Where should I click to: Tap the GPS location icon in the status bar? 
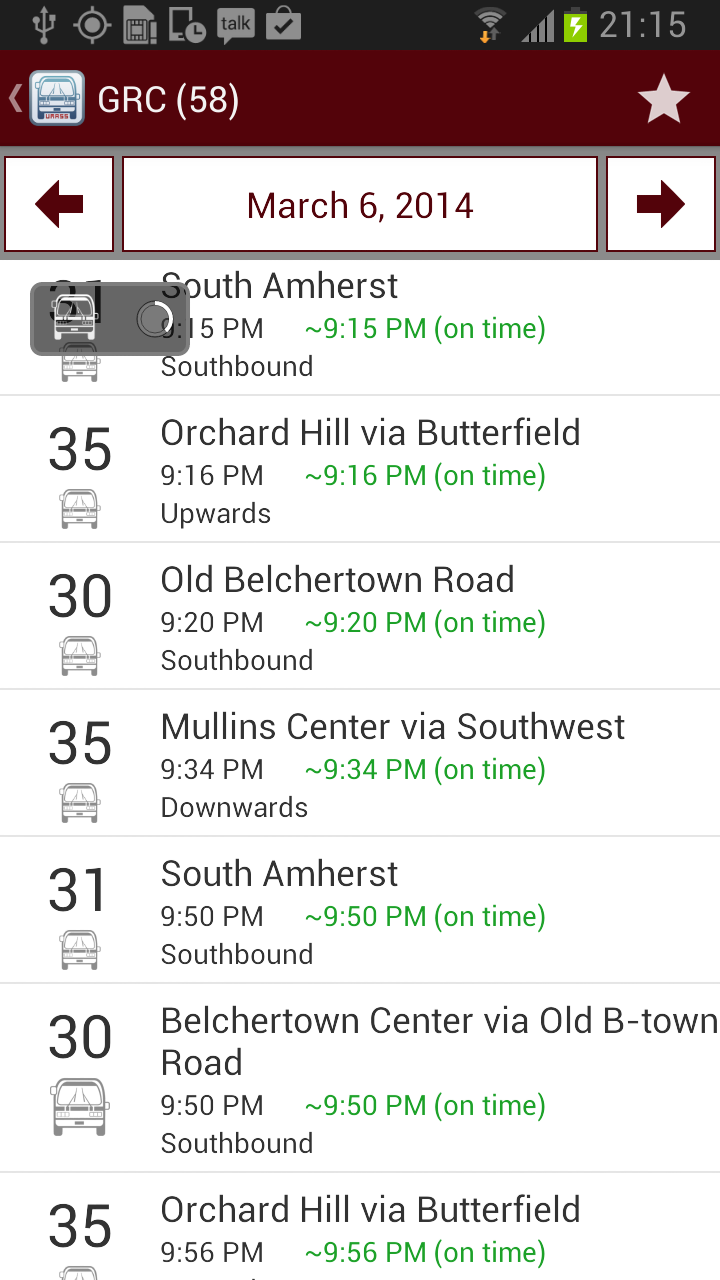[91, 24]
